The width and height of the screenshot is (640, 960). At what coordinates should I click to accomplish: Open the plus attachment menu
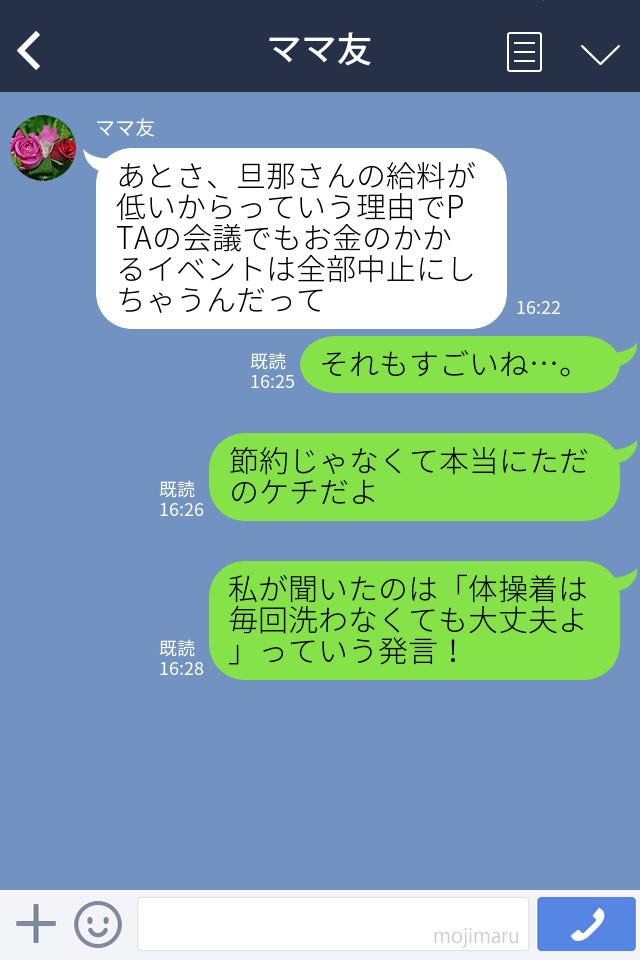click(x=36, y=924)
